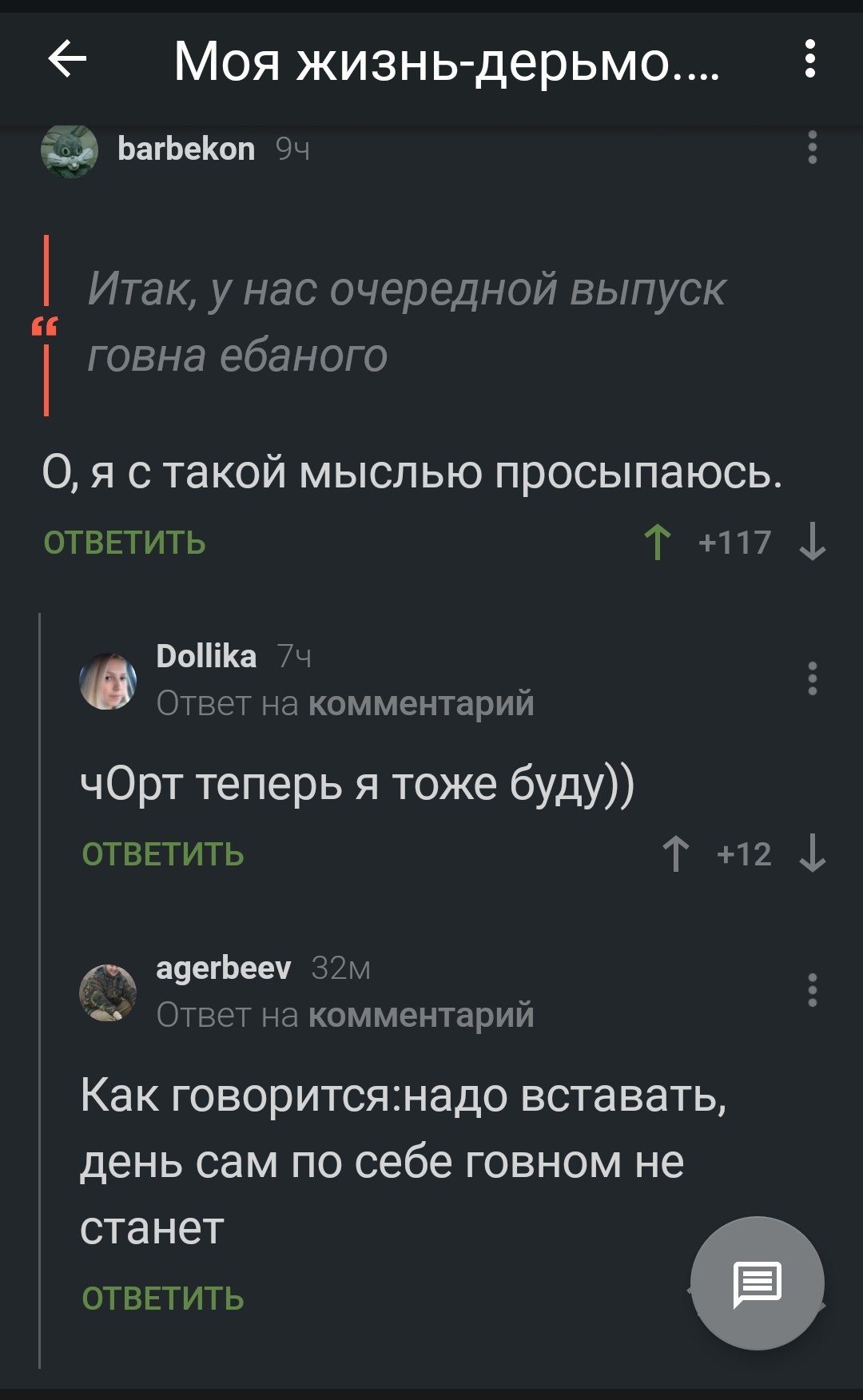Viewport: 863px width, 1400px height.
Task: Jump to the comment Dollika replied to
Action: click(x=420, y=704)
